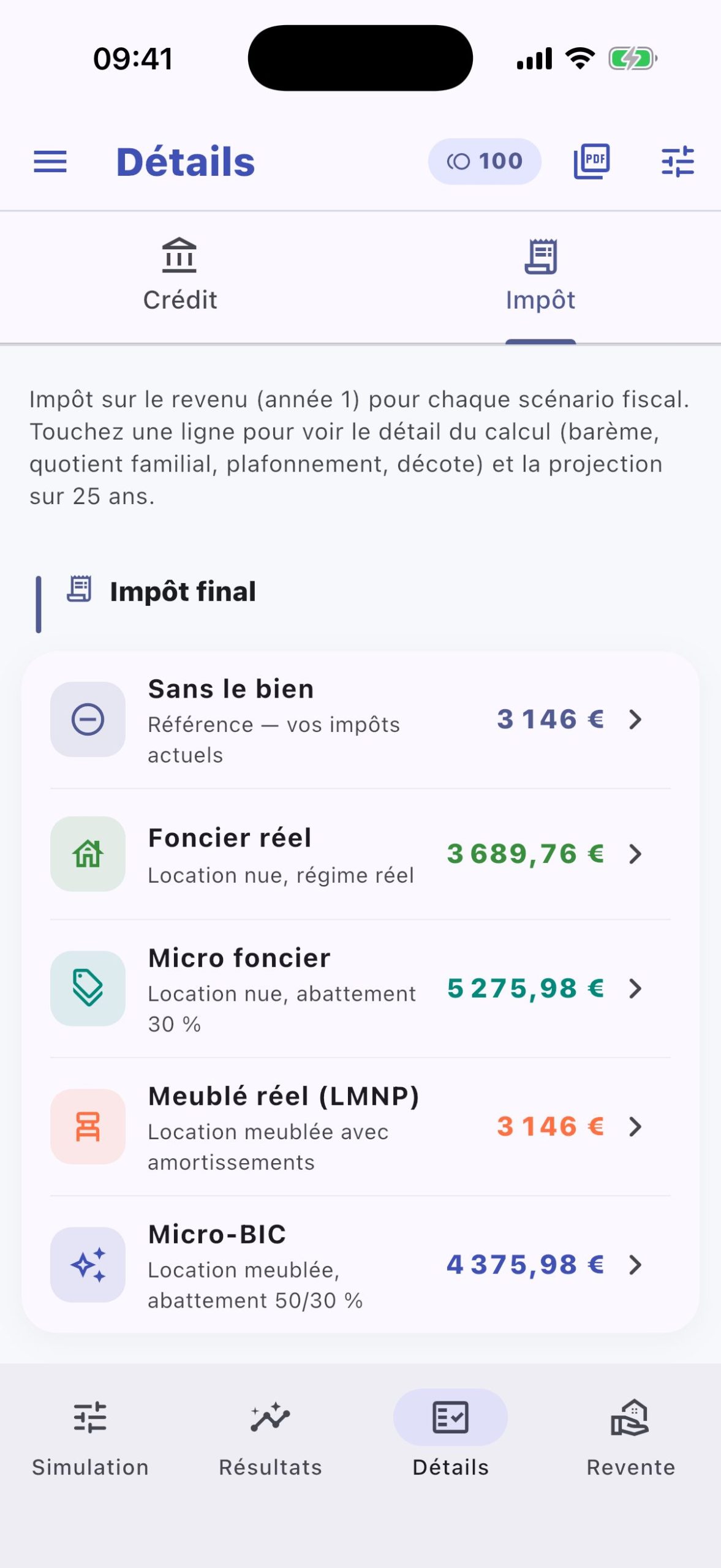
Task: Expand details for Foncier réel scenario
Action: point(634,854)
